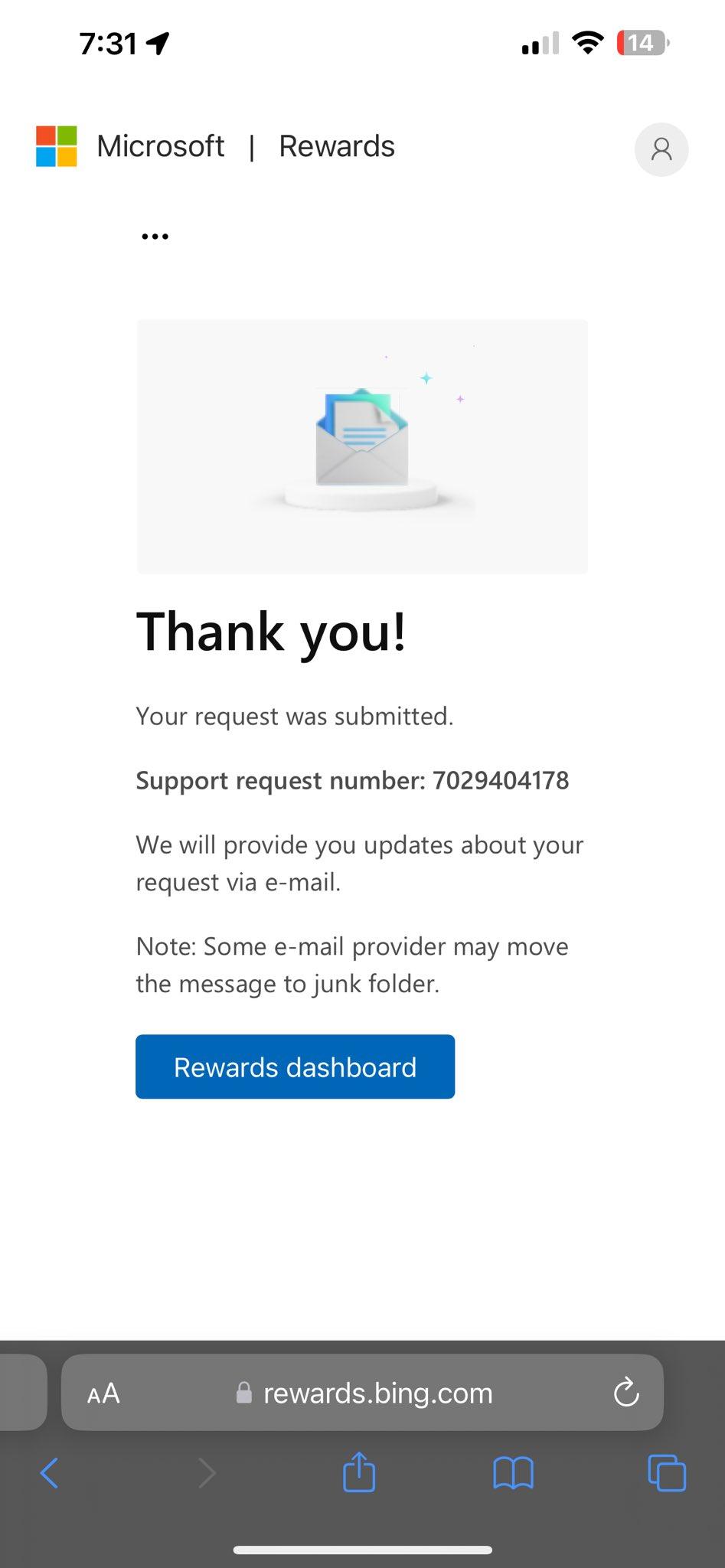Go back to previous page

pos(50,1472)
